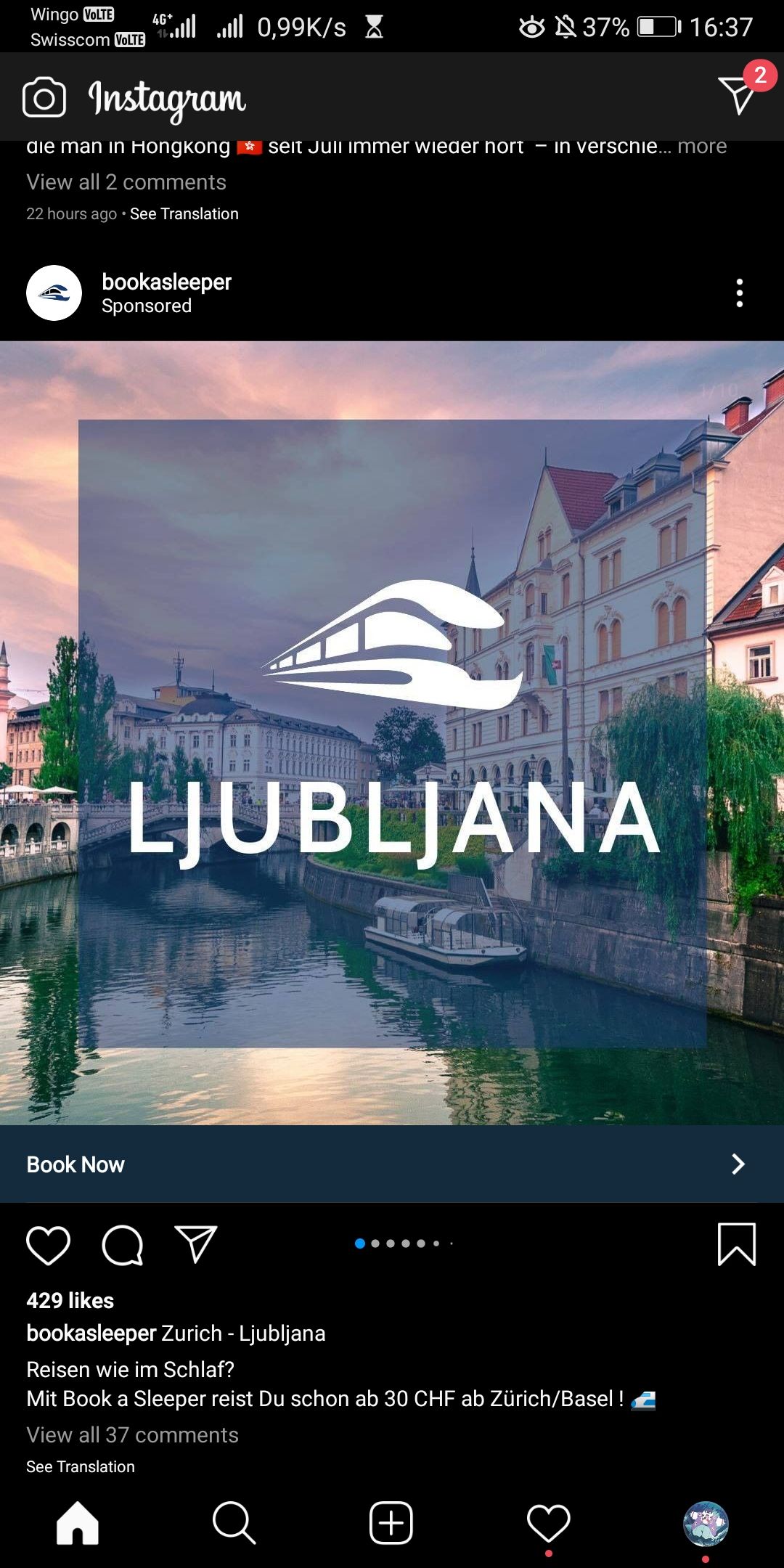
Task: Switch to the Search tab
Action: click(x=234, y=1523)
